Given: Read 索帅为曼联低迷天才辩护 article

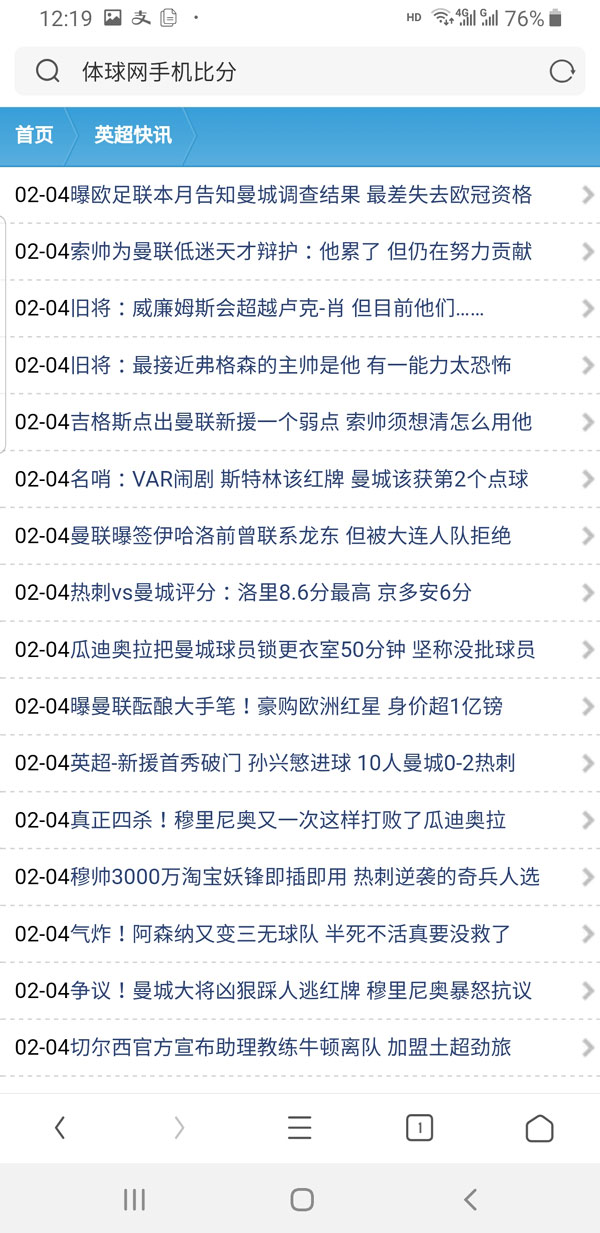Looking at the screenshot, I should point(300,251).
